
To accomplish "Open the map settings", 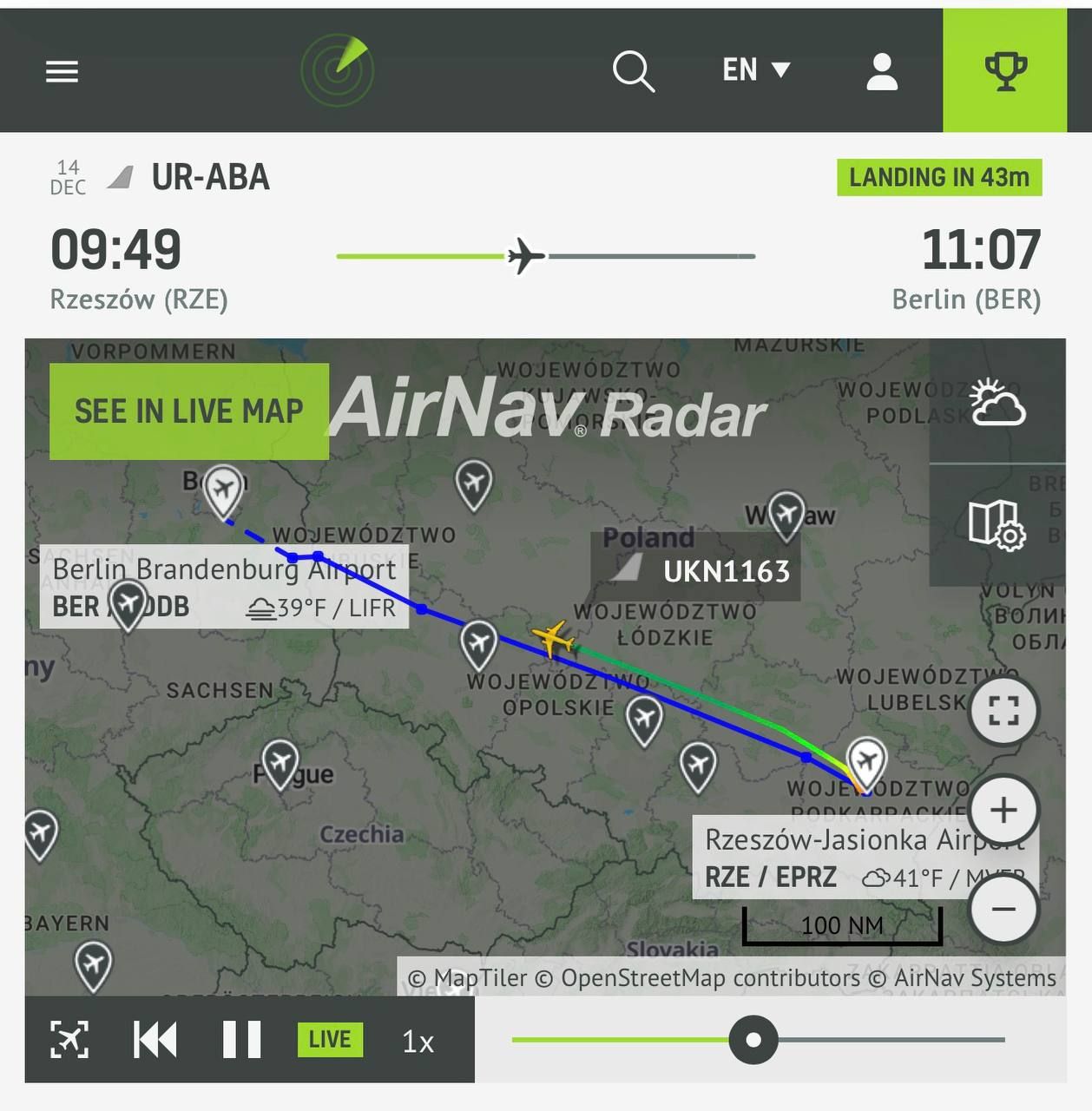I will click(997, 525).
